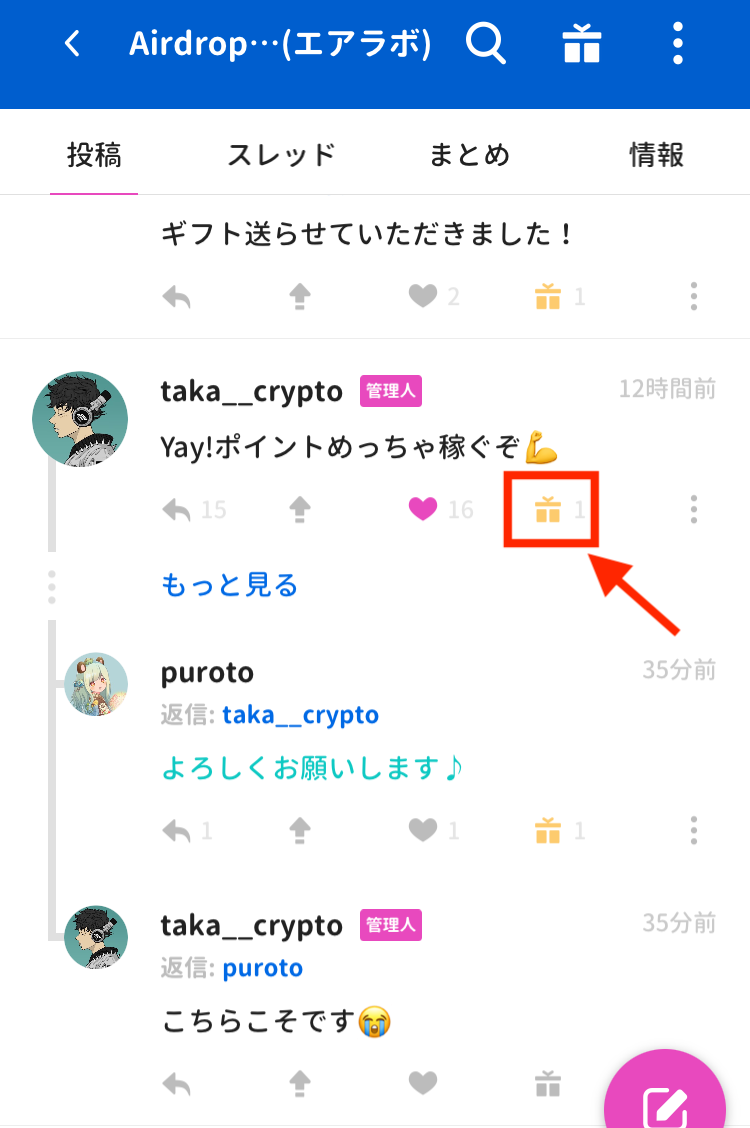Screen dimensions: 750x1128
Task: Expand replies with もっと見る
Action: tap(230, 585)
